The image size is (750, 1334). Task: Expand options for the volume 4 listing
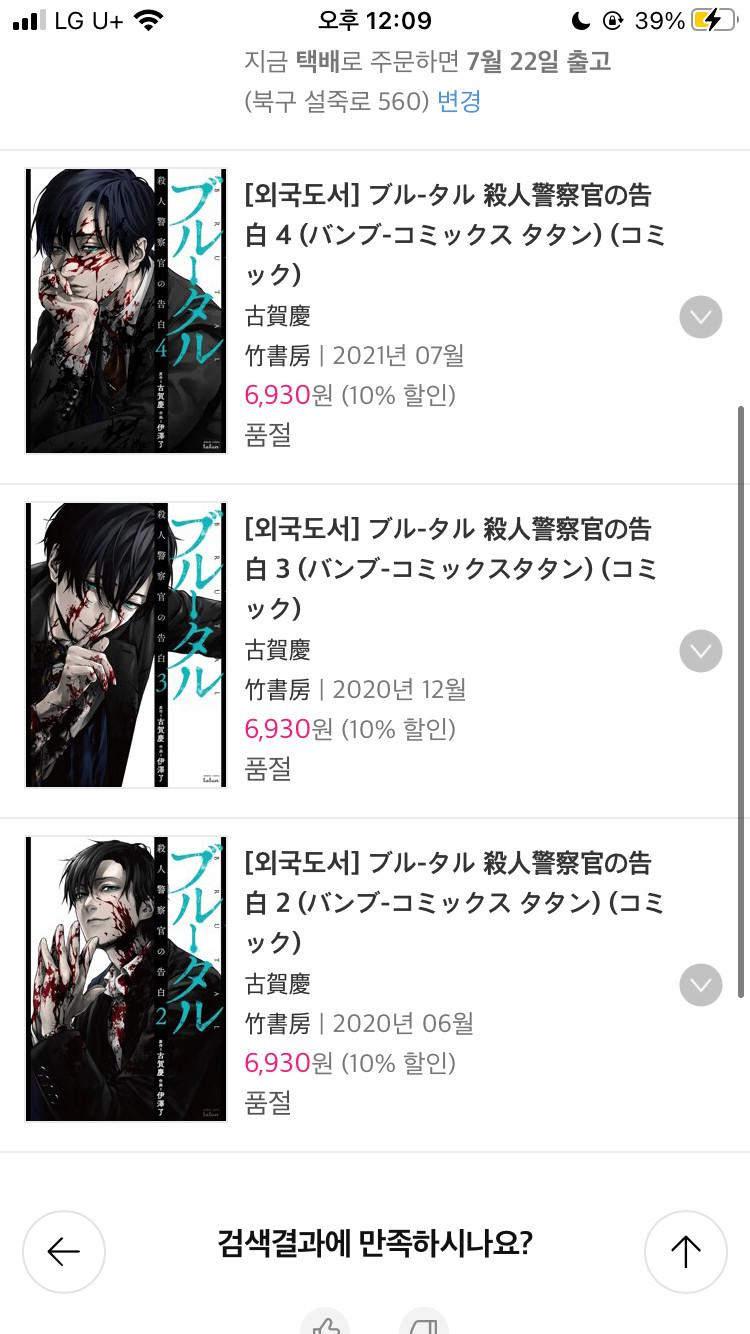point(700,318)
